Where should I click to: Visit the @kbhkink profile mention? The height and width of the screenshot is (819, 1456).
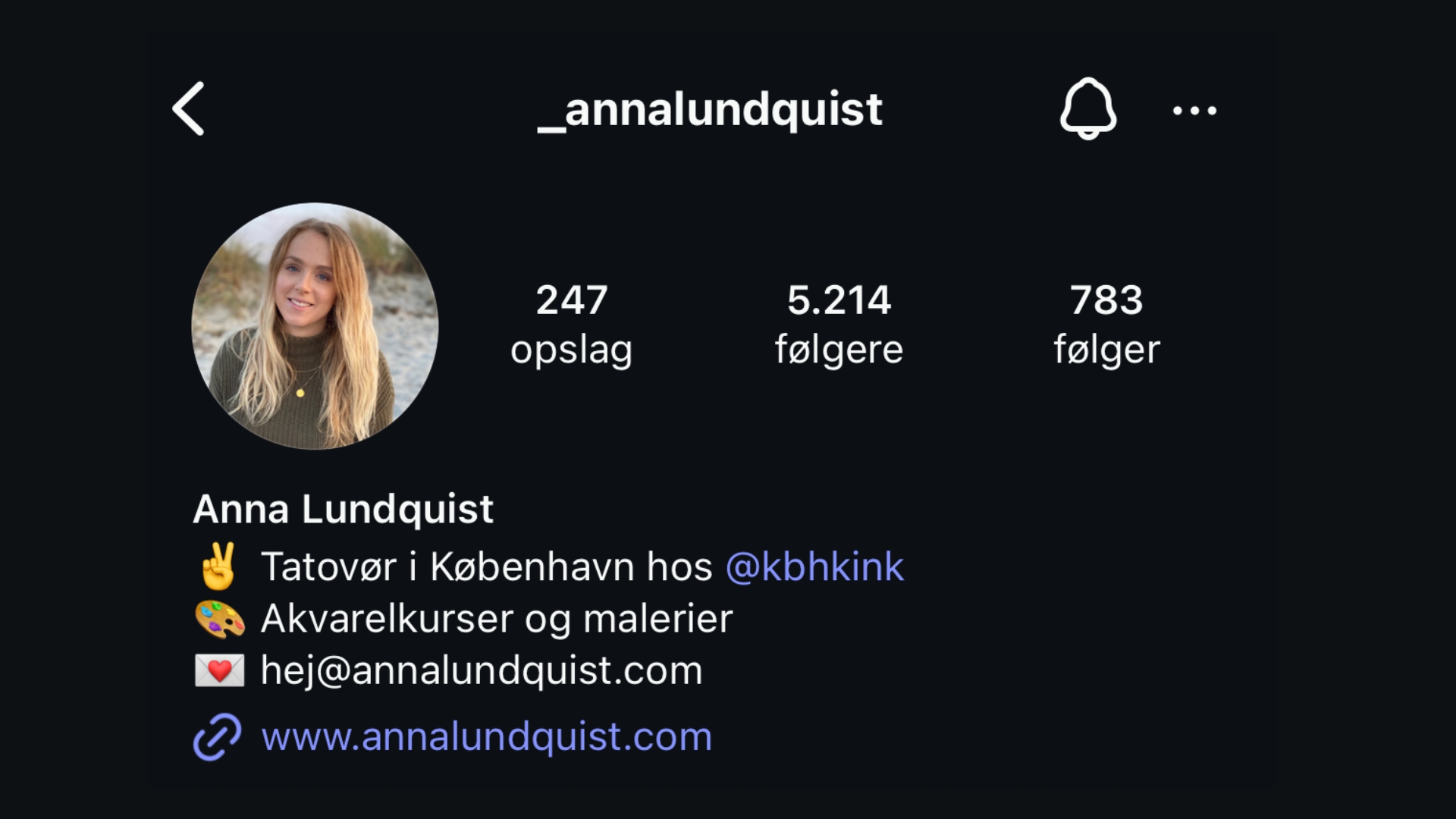pyautogui.click(x=814, y=566)
